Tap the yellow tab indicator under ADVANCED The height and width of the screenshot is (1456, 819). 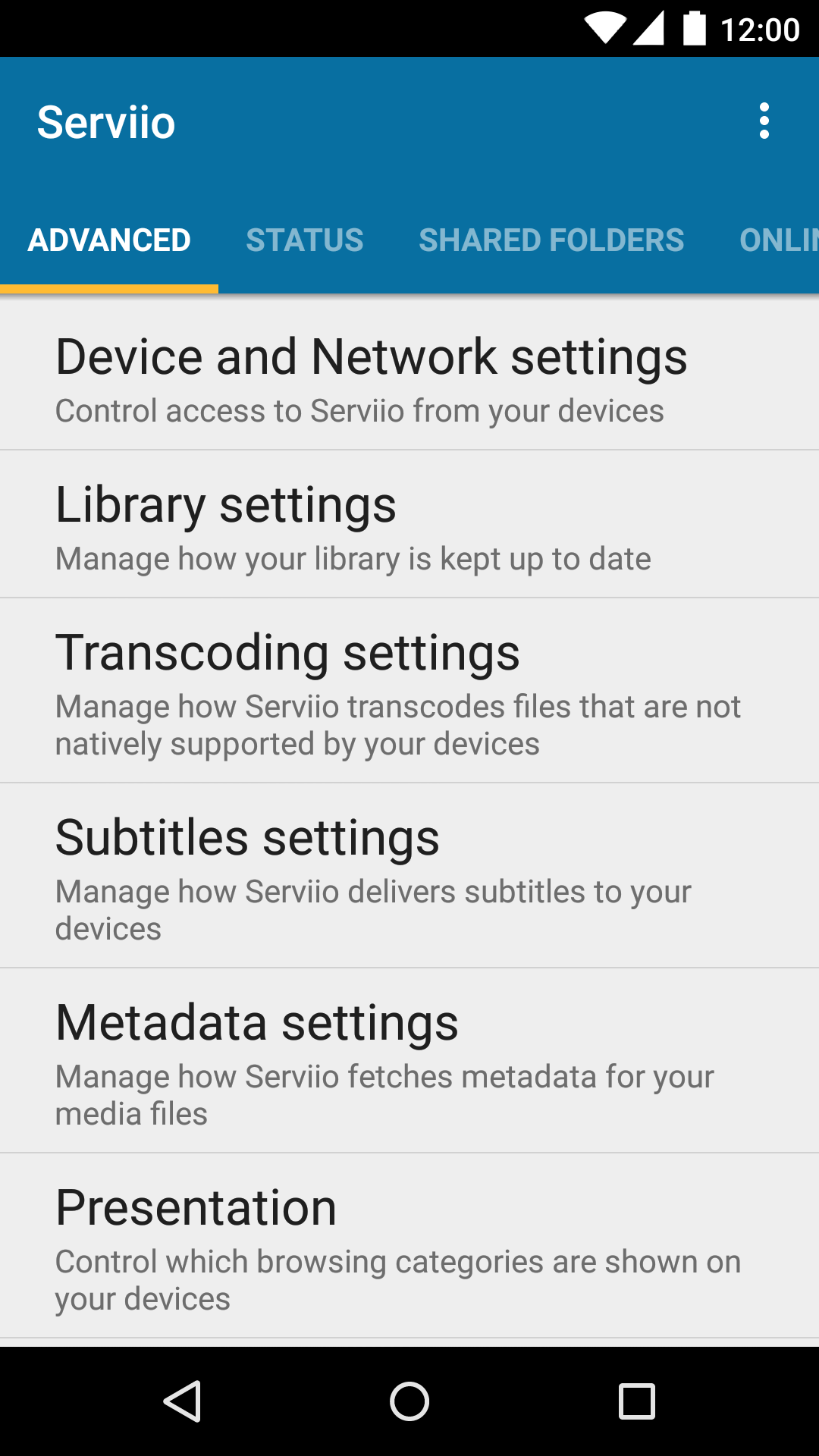tap(108, 289)
